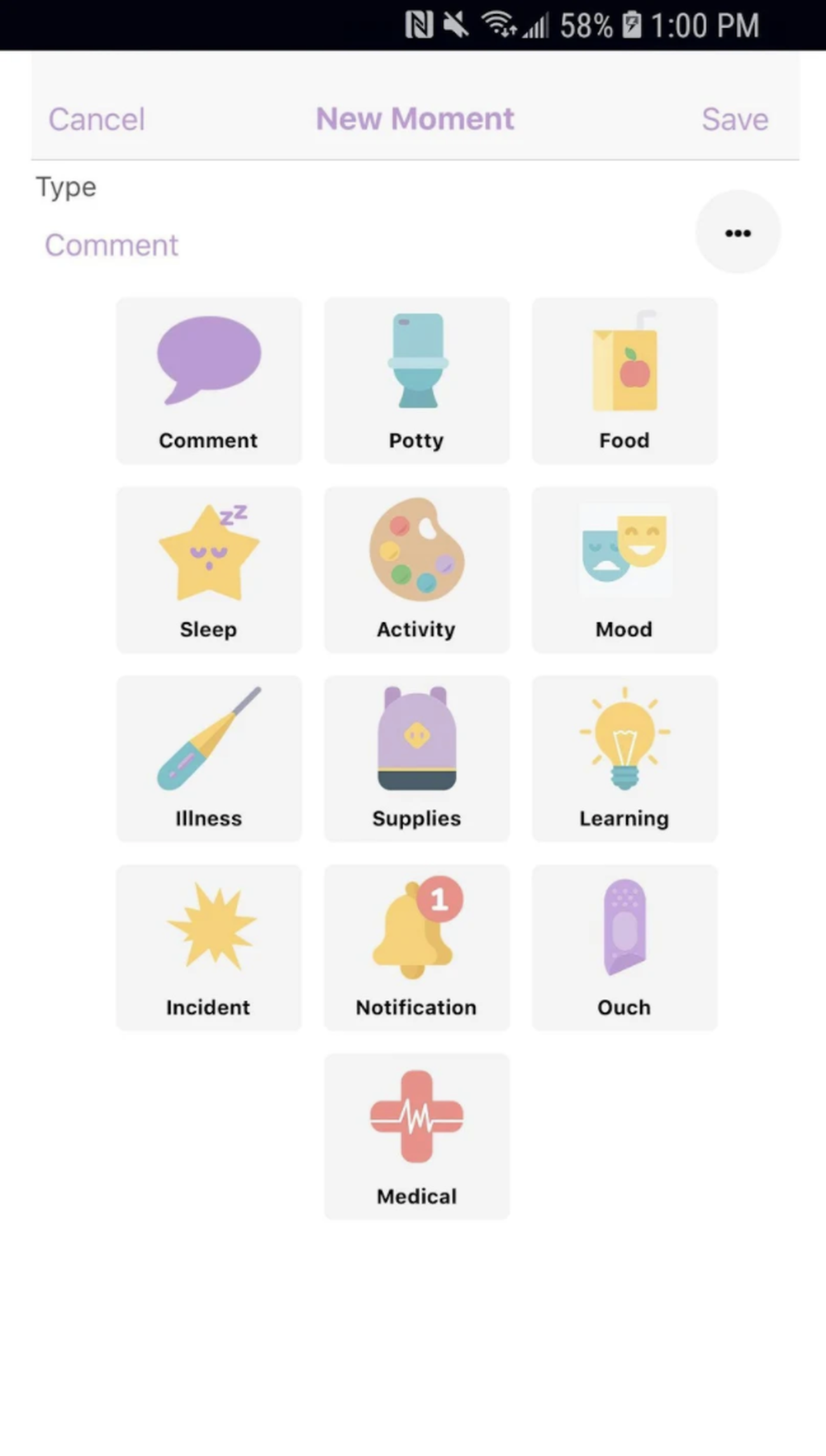Choose the Activity tile
Image resolution: width=826 pixels, height=1456 pixels.
tap(416, 570)
